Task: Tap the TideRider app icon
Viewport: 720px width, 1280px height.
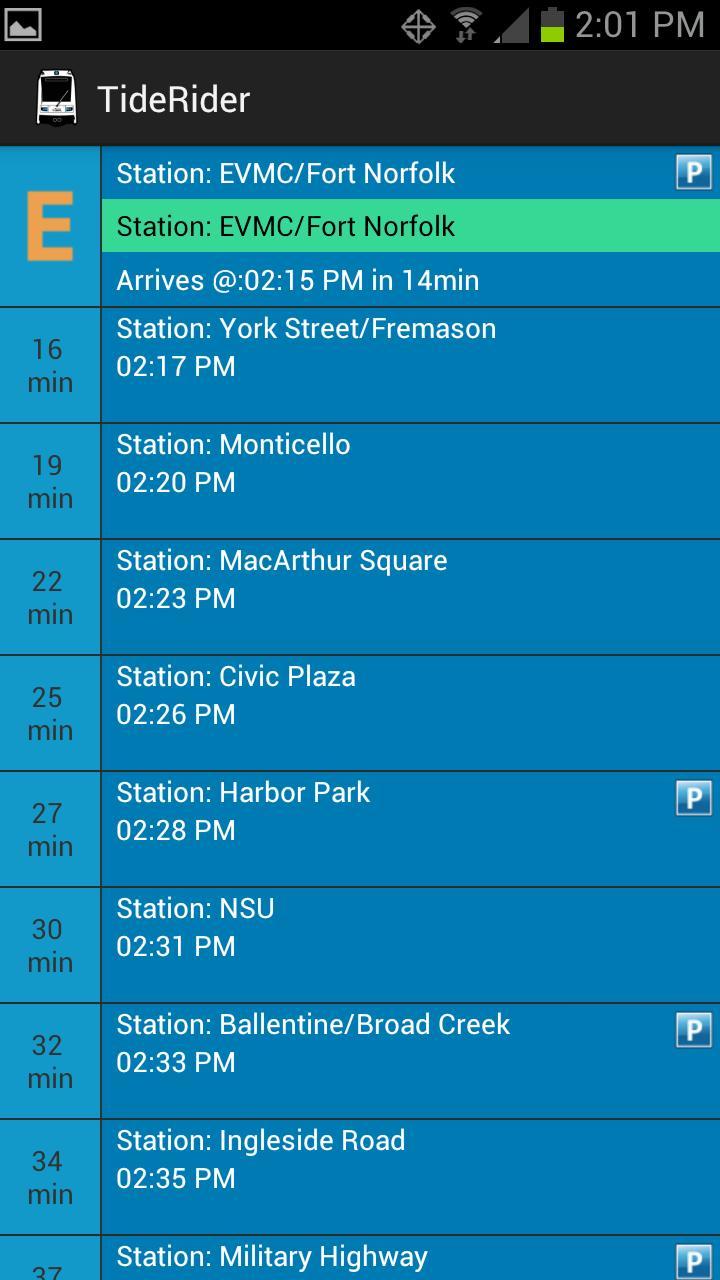Action: pos(56,99)
